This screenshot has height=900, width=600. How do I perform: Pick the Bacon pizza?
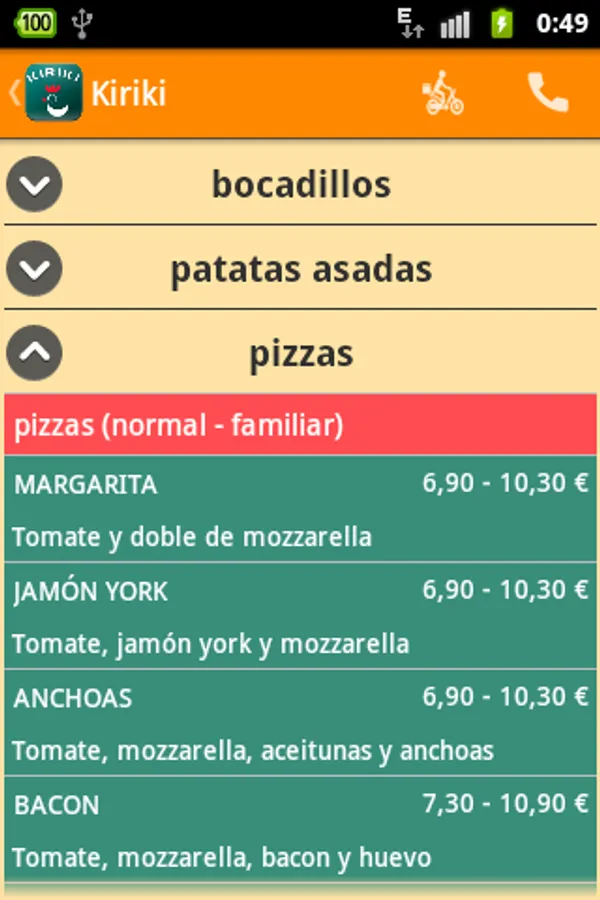300,830
